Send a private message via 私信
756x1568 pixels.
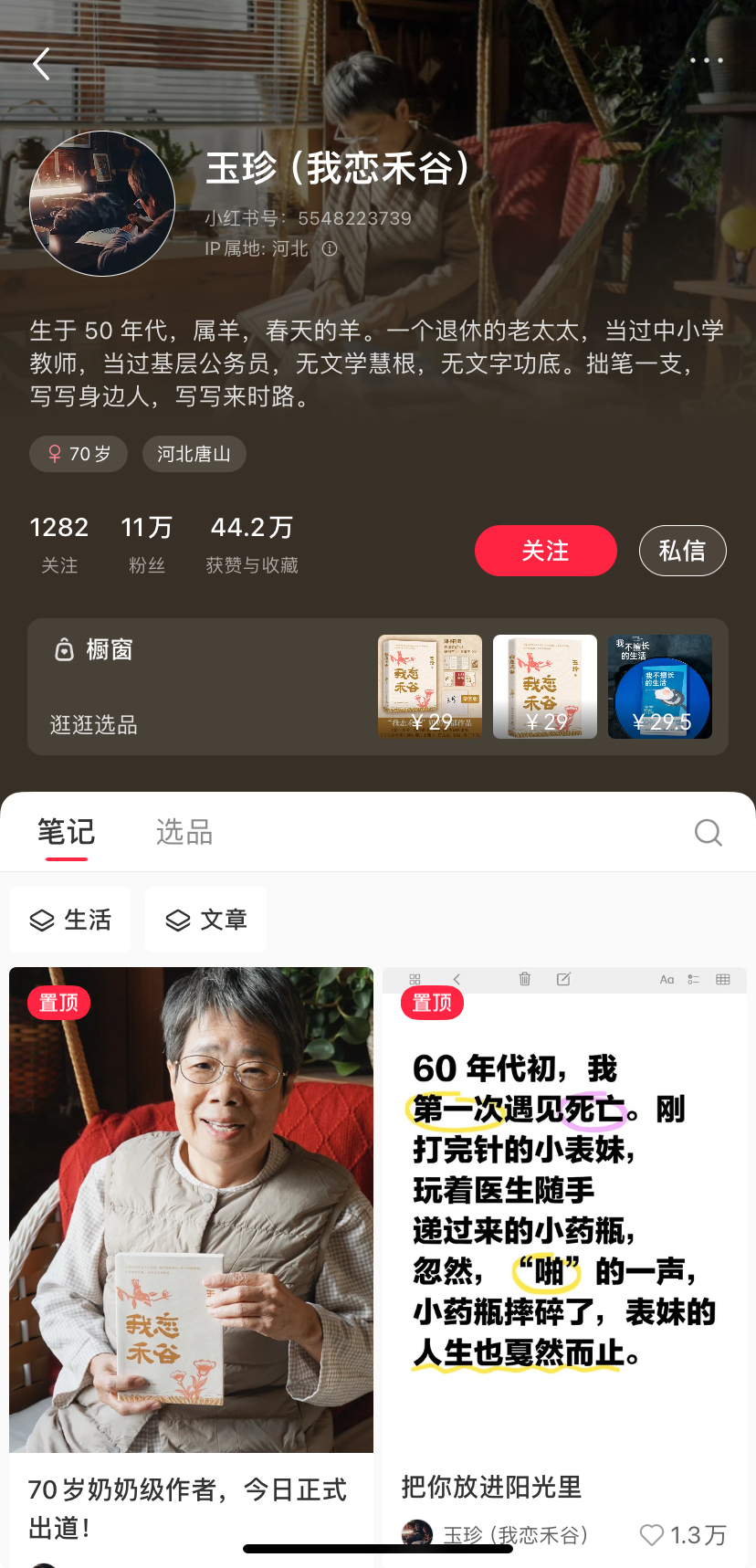[x=682, y=551]
